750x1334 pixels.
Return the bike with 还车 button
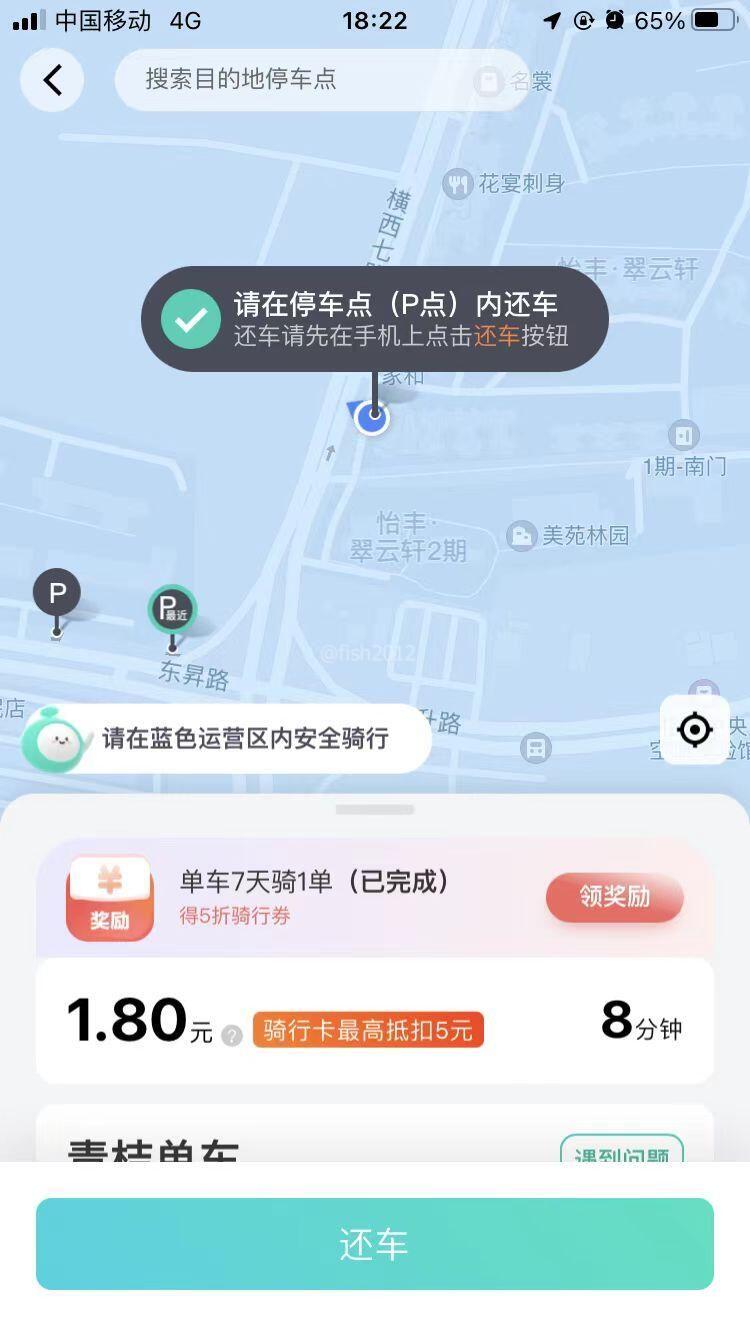point(375,1244)
